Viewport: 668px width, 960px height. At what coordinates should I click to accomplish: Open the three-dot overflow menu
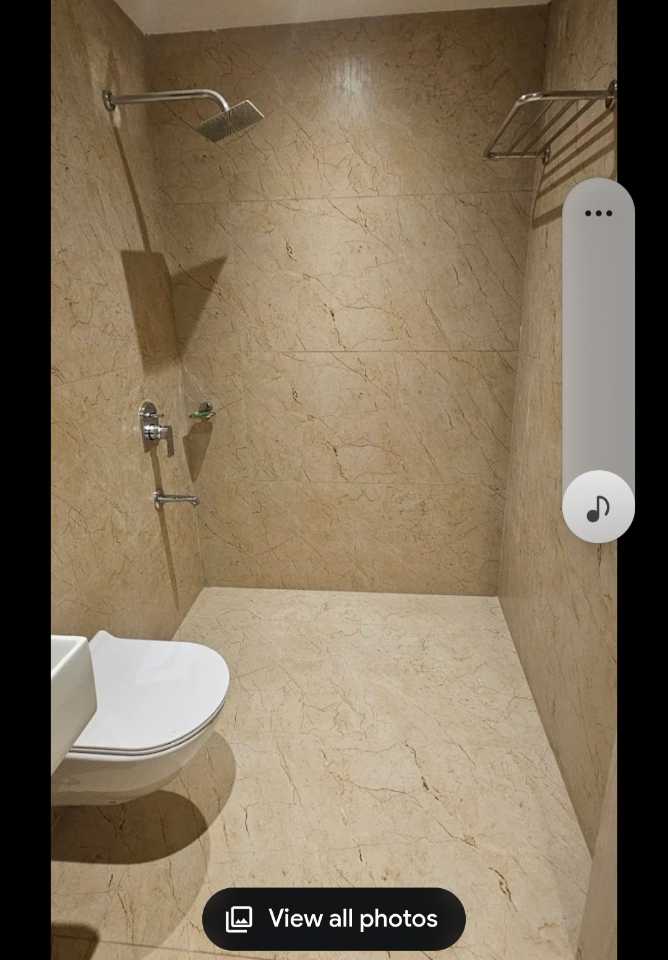tap(598, 213)
